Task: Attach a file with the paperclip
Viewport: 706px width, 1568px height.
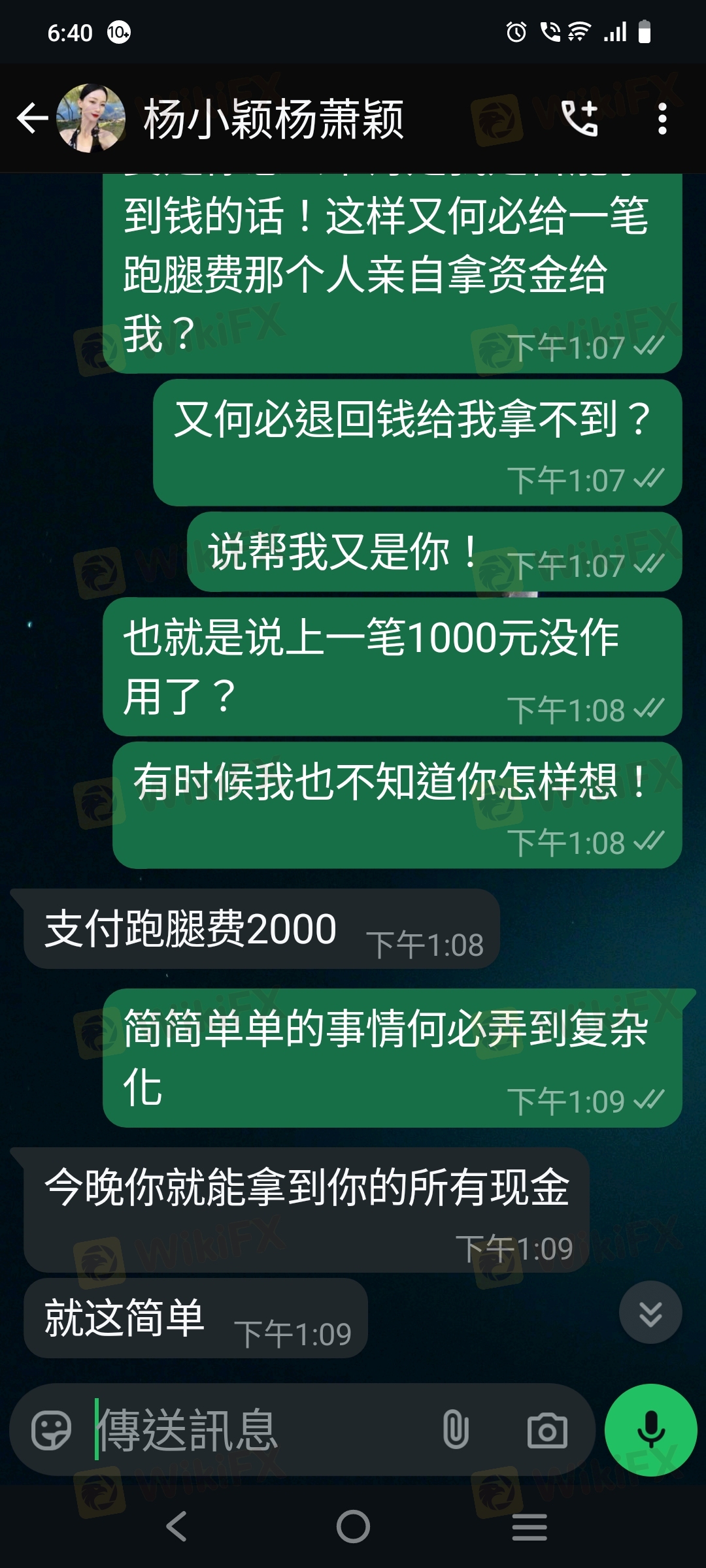Action: (x=456, y=1430)
